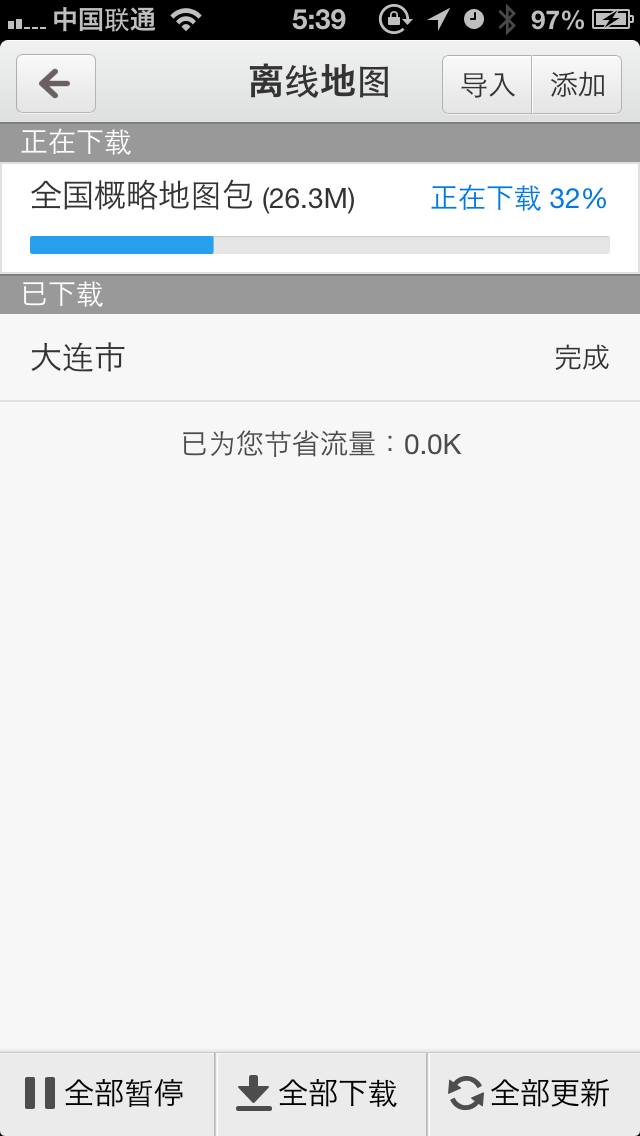Open the downloading 全国概略地图包 row
The width and height of the screenshot is (640, 1136).
tap(320, 218)
